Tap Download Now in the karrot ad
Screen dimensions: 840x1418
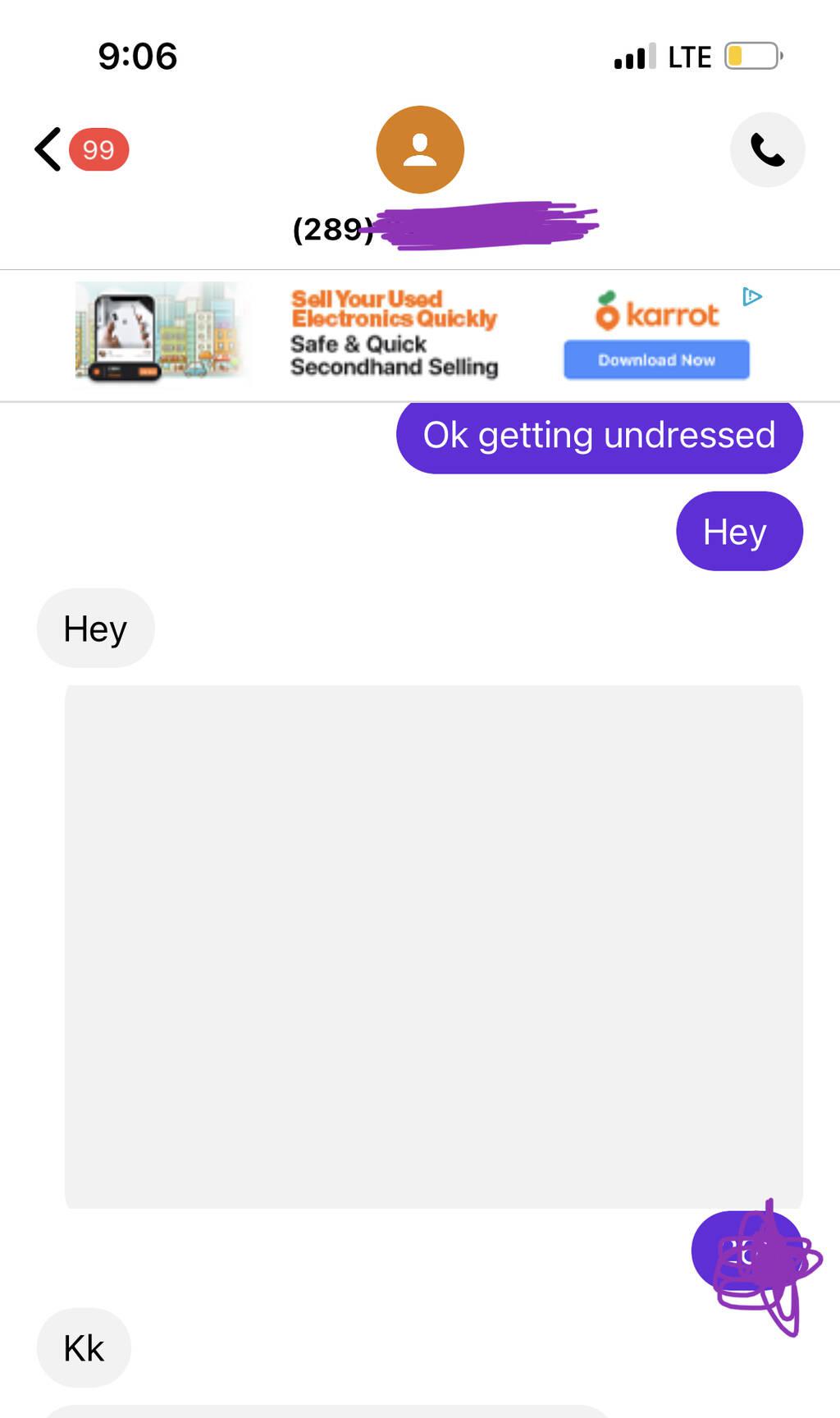(x=656, y=359)
